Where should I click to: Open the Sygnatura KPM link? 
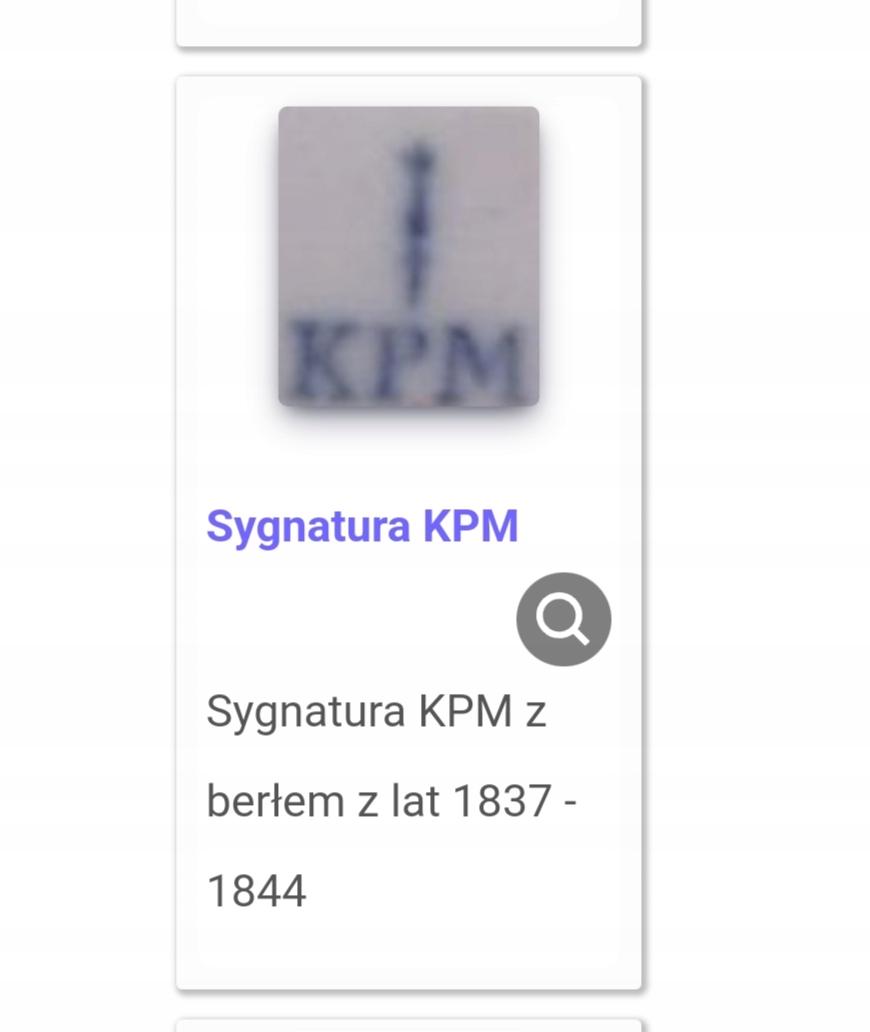click(362, 526)
